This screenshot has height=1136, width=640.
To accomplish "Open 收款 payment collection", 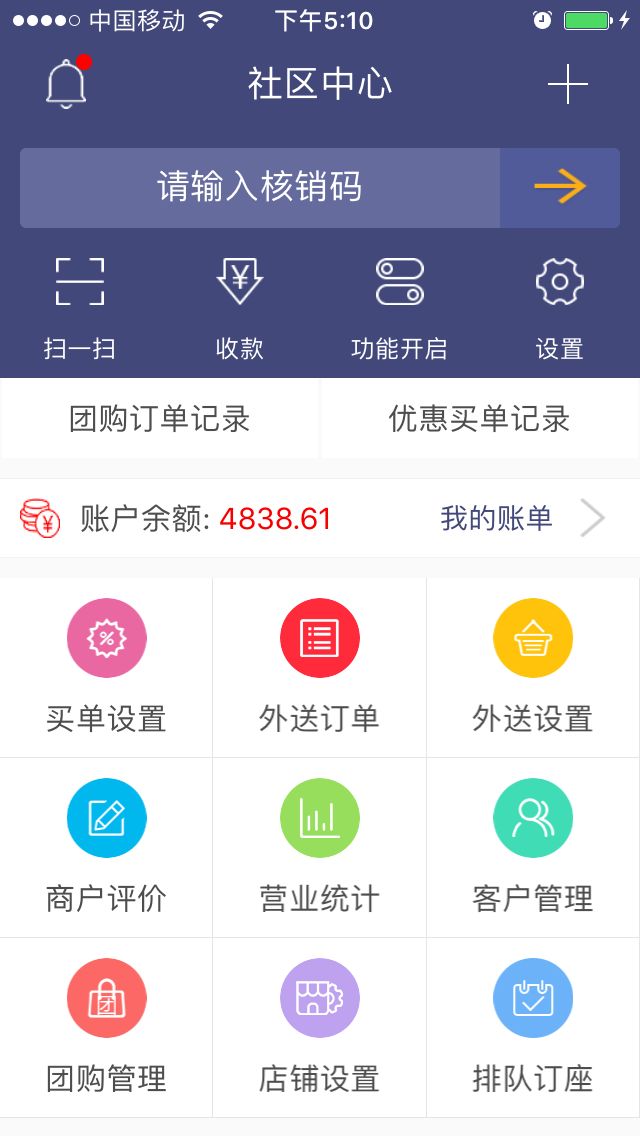I will pos(240,305).
